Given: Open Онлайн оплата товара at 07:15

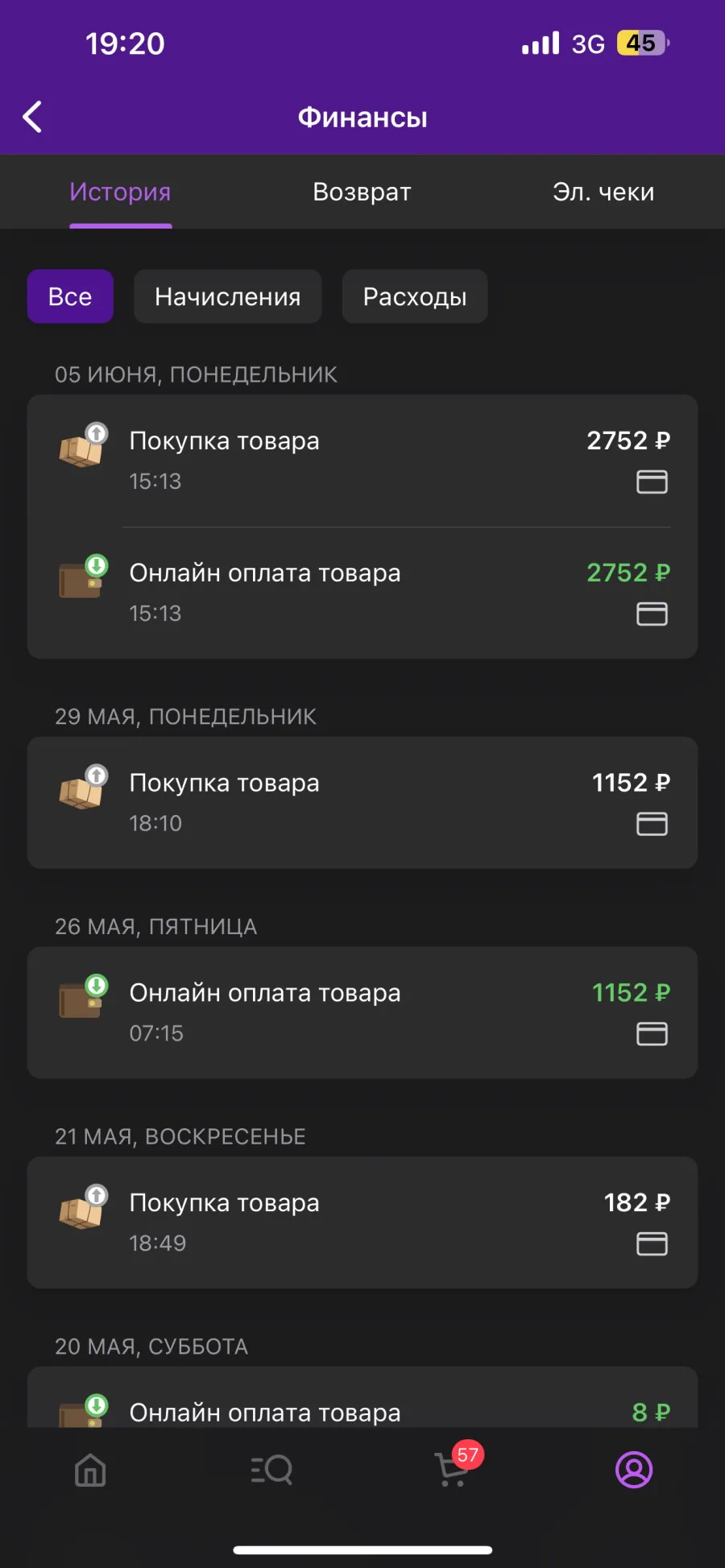Looking at the screenshot, I should tap(362, 1012).
